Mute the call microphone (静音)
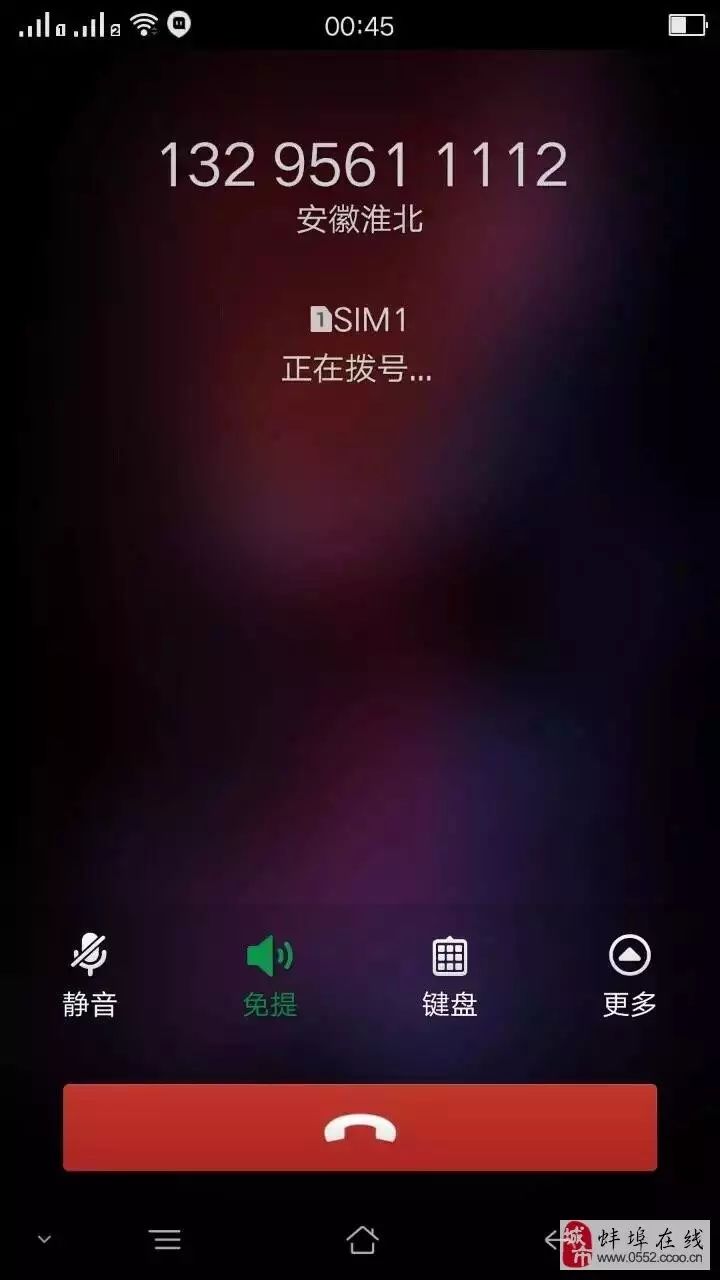The image size is (720, 1280). click(90, 974)
